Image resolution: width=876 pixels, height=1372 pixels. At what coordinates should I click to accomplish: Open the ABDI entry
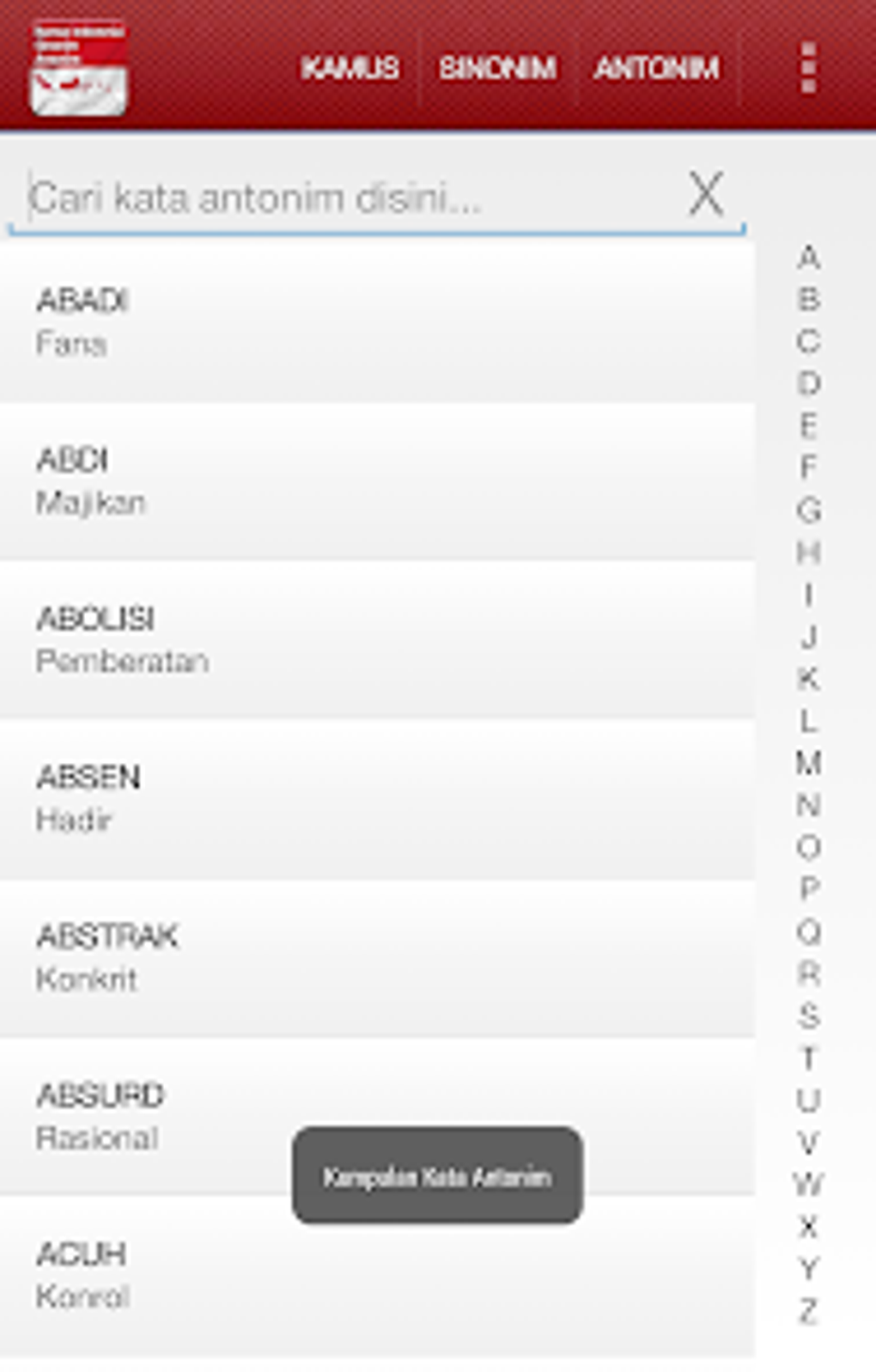tap(377, 482)
